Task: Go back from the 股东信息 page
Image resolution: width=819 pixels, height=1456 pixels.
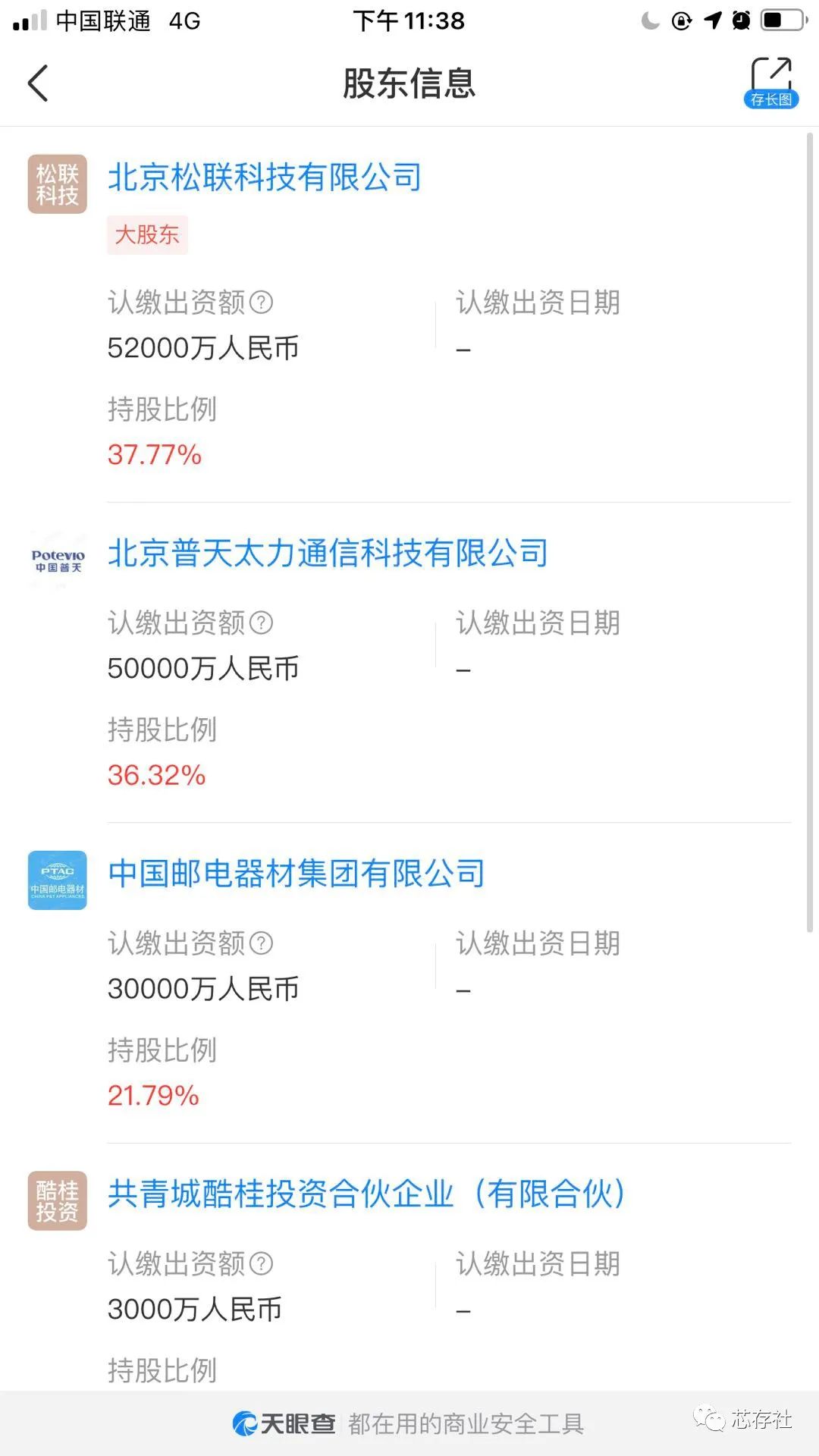Action: pos(38,83)
